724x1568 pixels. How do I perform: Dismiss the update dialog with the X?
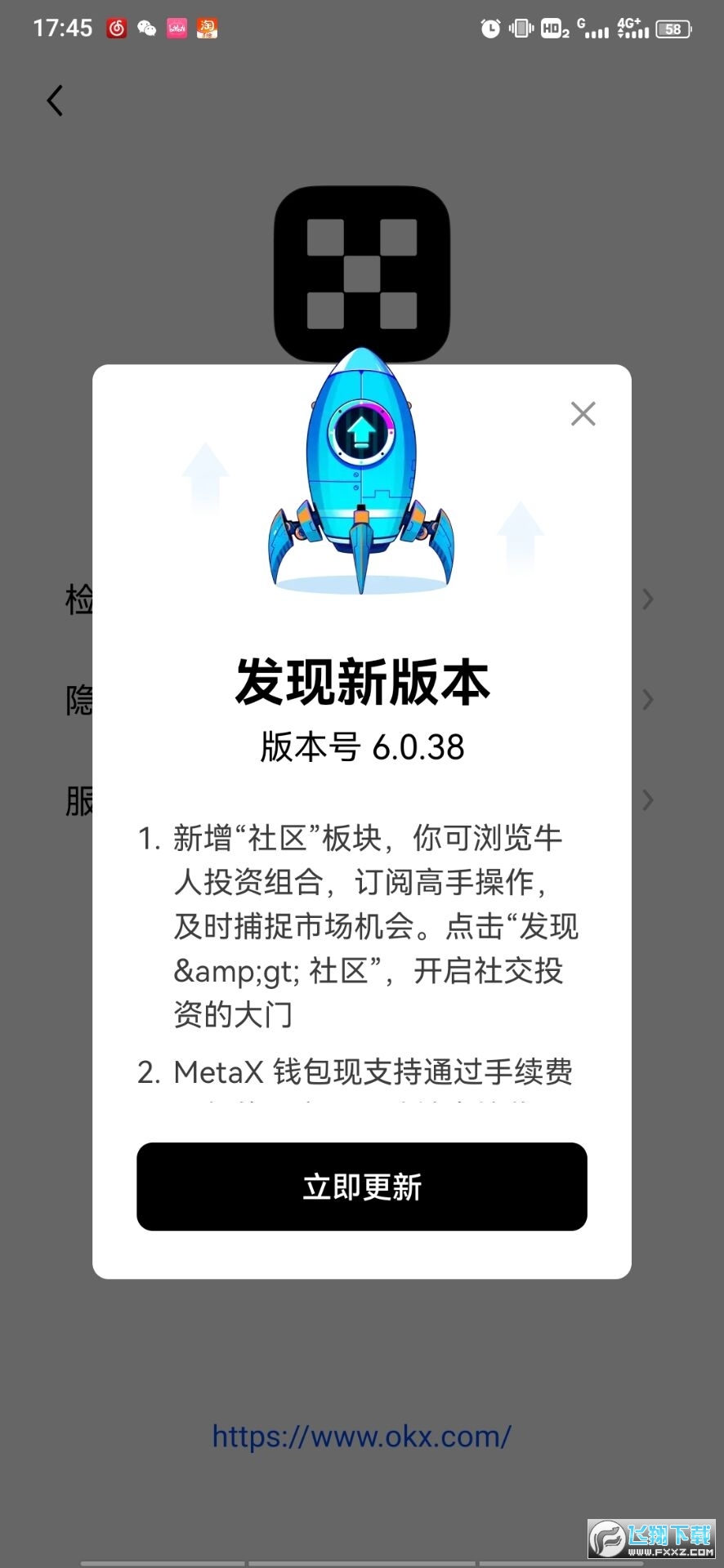pos(583,414)
